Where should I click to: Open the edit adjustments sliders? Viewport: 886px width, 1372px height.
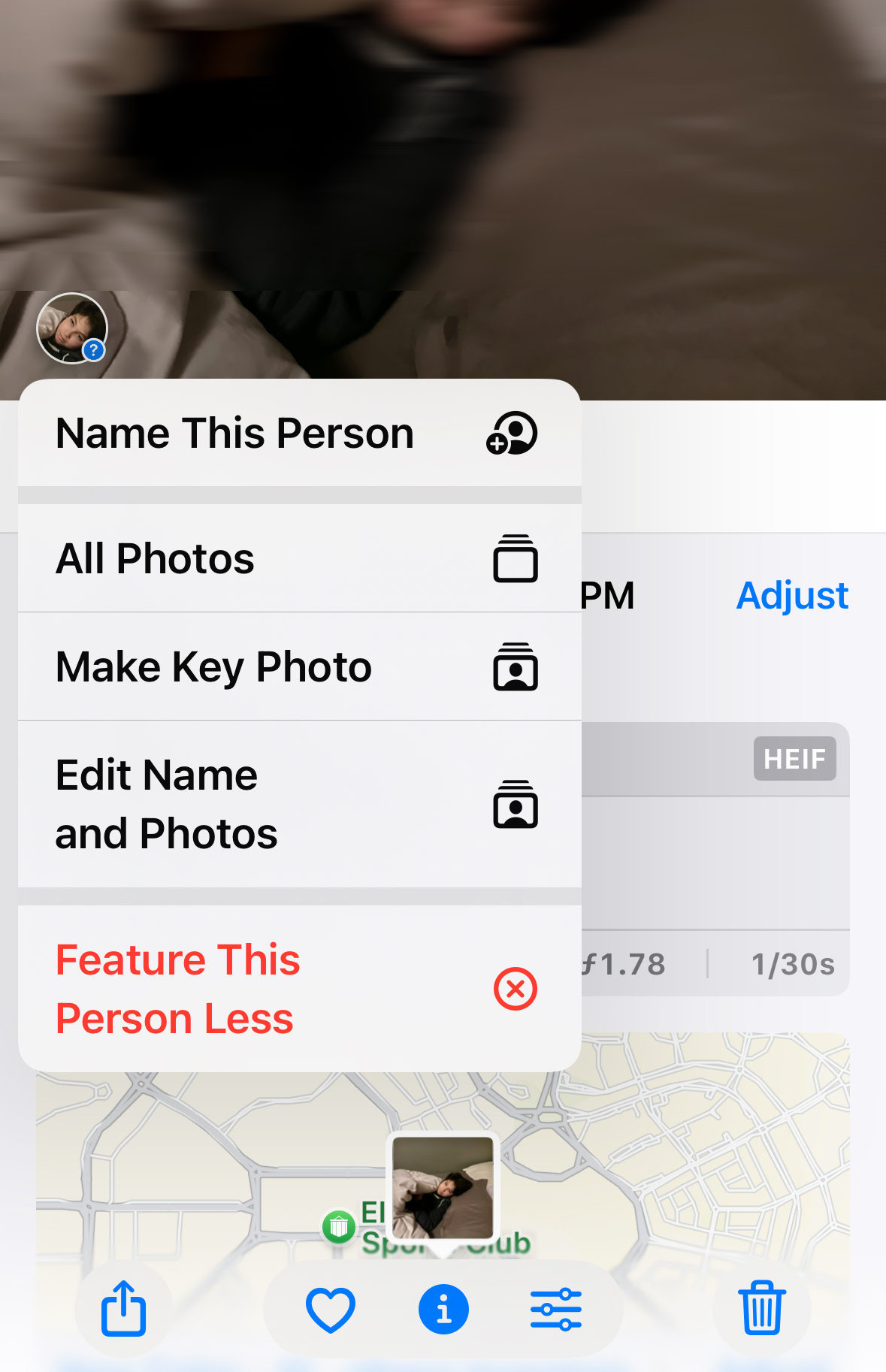tap(556, 1309)
